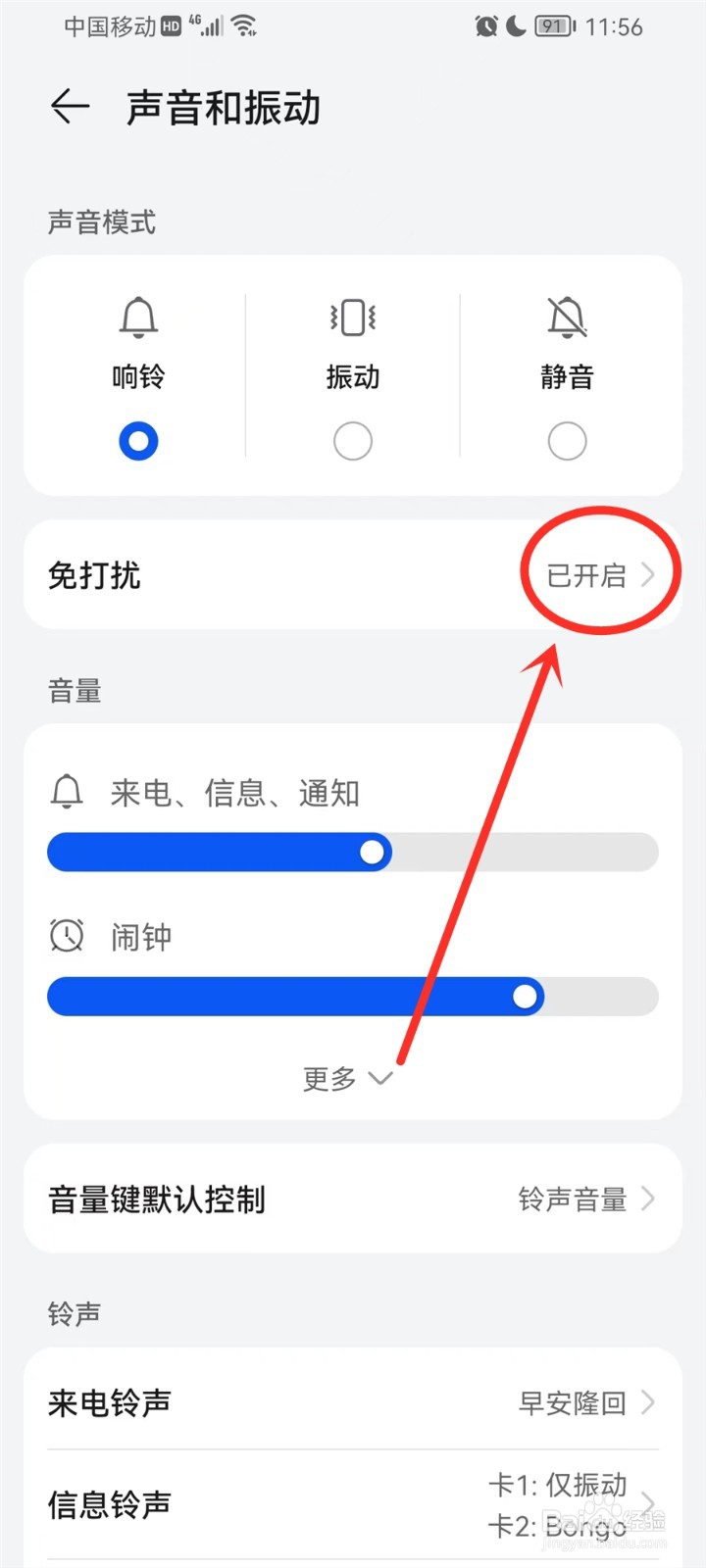The width and height of the screenshot is (706, 1568).
Task: Select the 响铃 (ring) bell icon
Action: coord(137,317)
